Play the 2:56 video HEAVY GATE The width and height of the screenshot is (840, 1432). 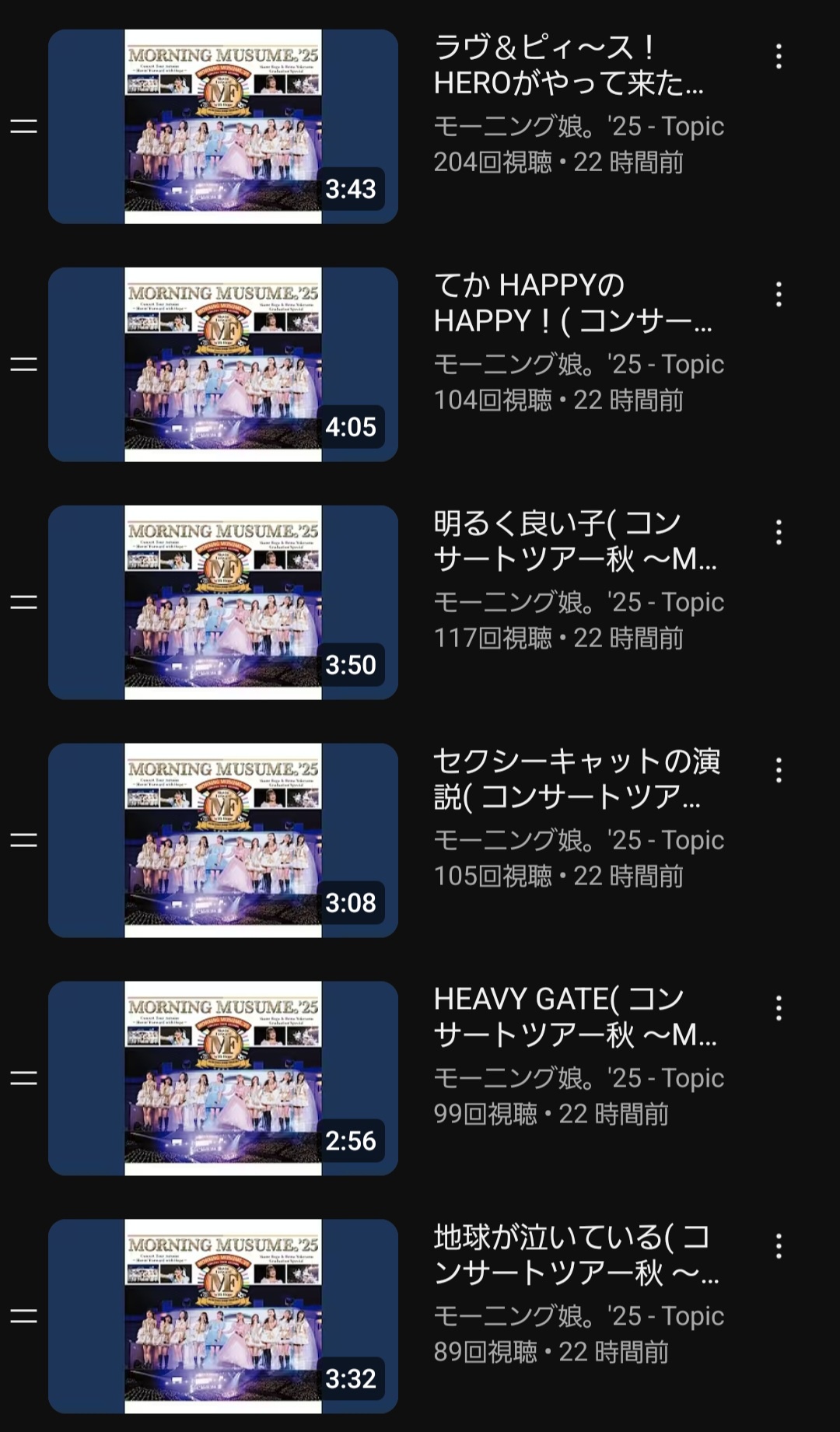point(223,1079)
